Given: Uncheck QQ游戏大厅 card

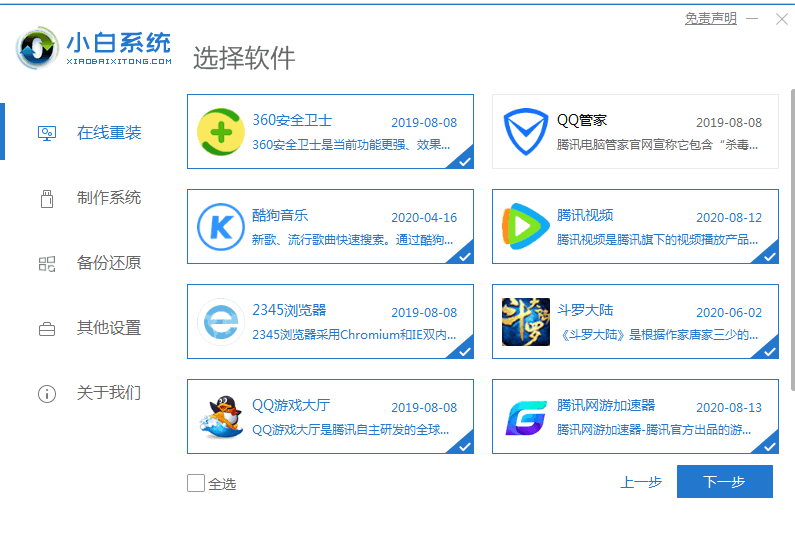Looking at the screenshot, I should pos(330,417).
